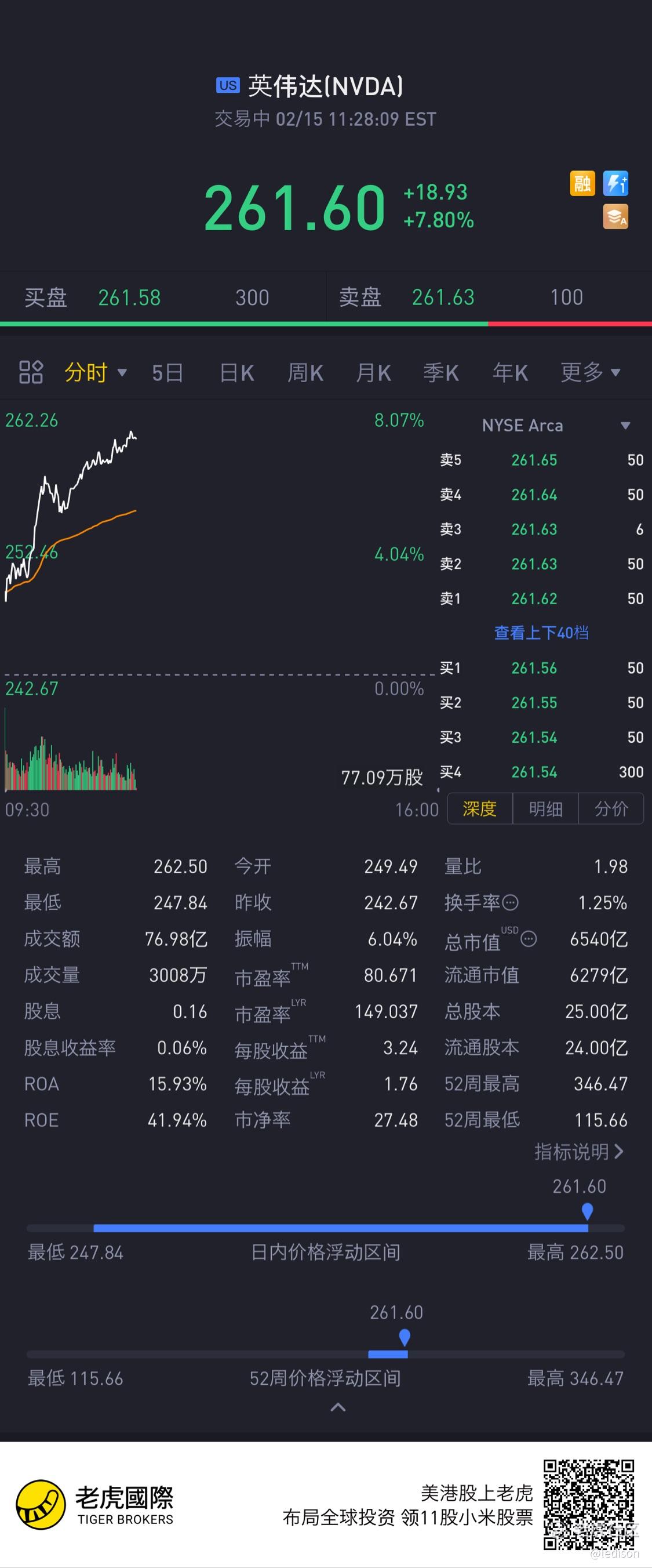The height and width of the screenshot is (1568, 652).
Task: Tap the info icon beside 总市值
Action: pyautogui.click(x=529, y=939)
